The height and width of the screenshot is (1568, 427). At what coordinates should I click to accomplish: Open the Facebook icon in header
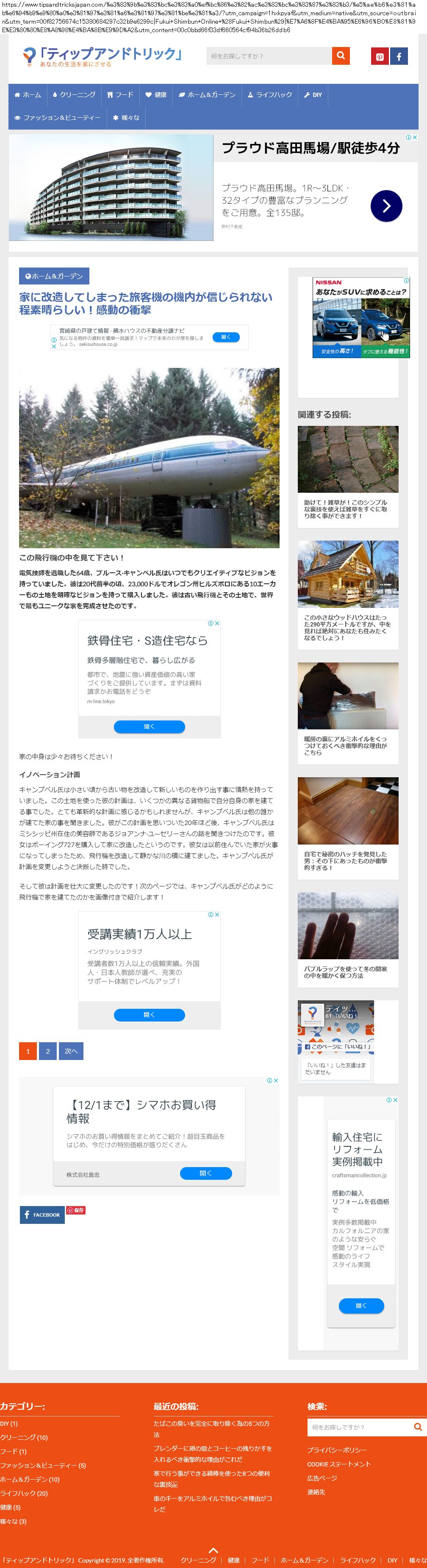pyautogui.click(x=399, y=57)
